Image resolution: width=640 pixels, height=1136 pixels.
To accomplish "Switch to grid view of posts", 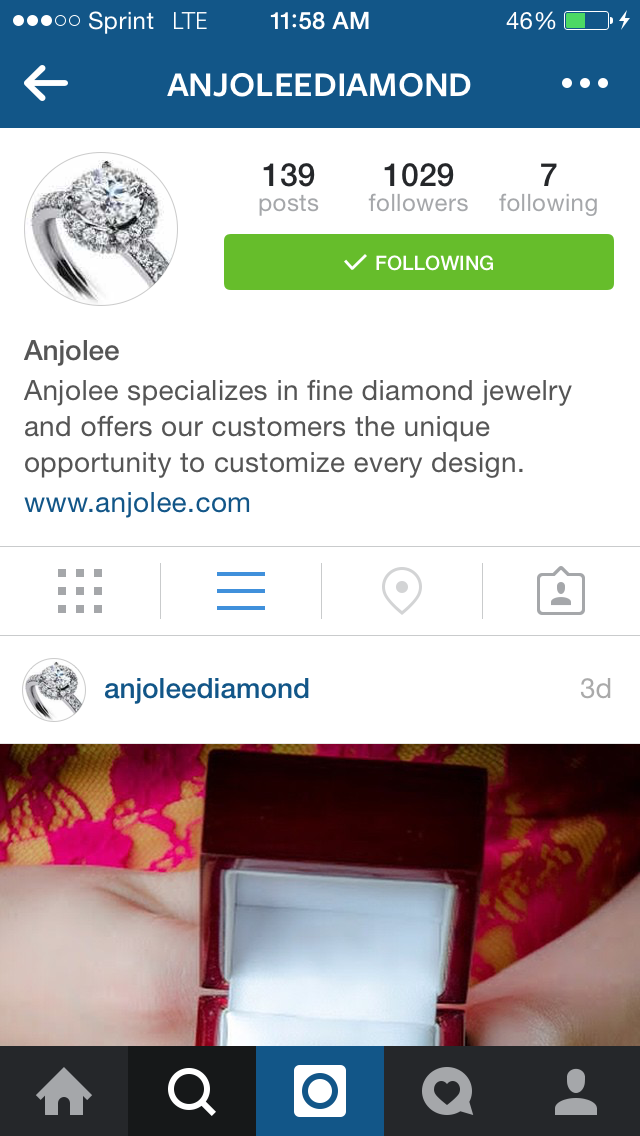I will point(80,591).
